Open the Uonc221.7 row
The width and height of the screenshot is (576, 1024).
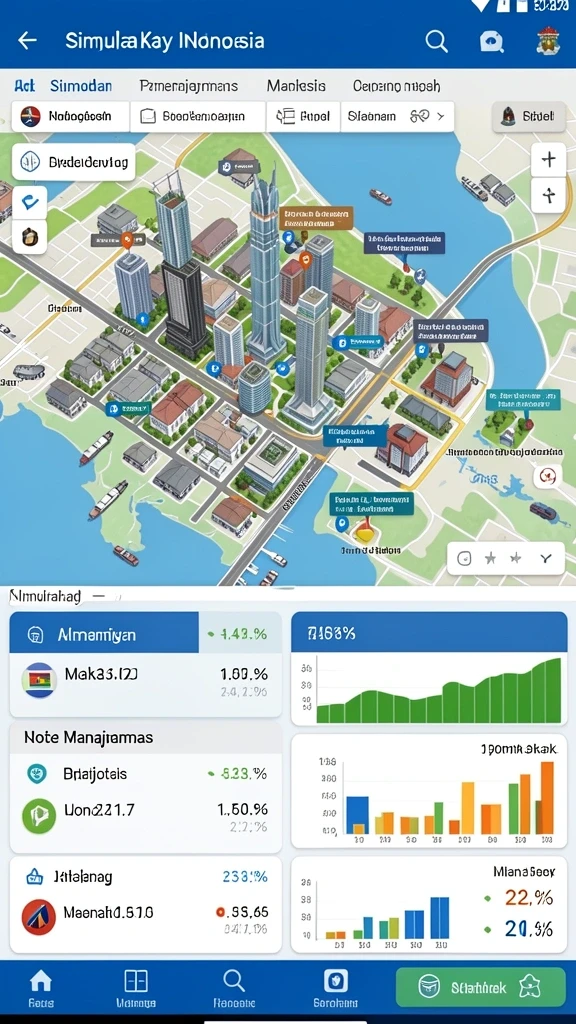tap(146, 816)
